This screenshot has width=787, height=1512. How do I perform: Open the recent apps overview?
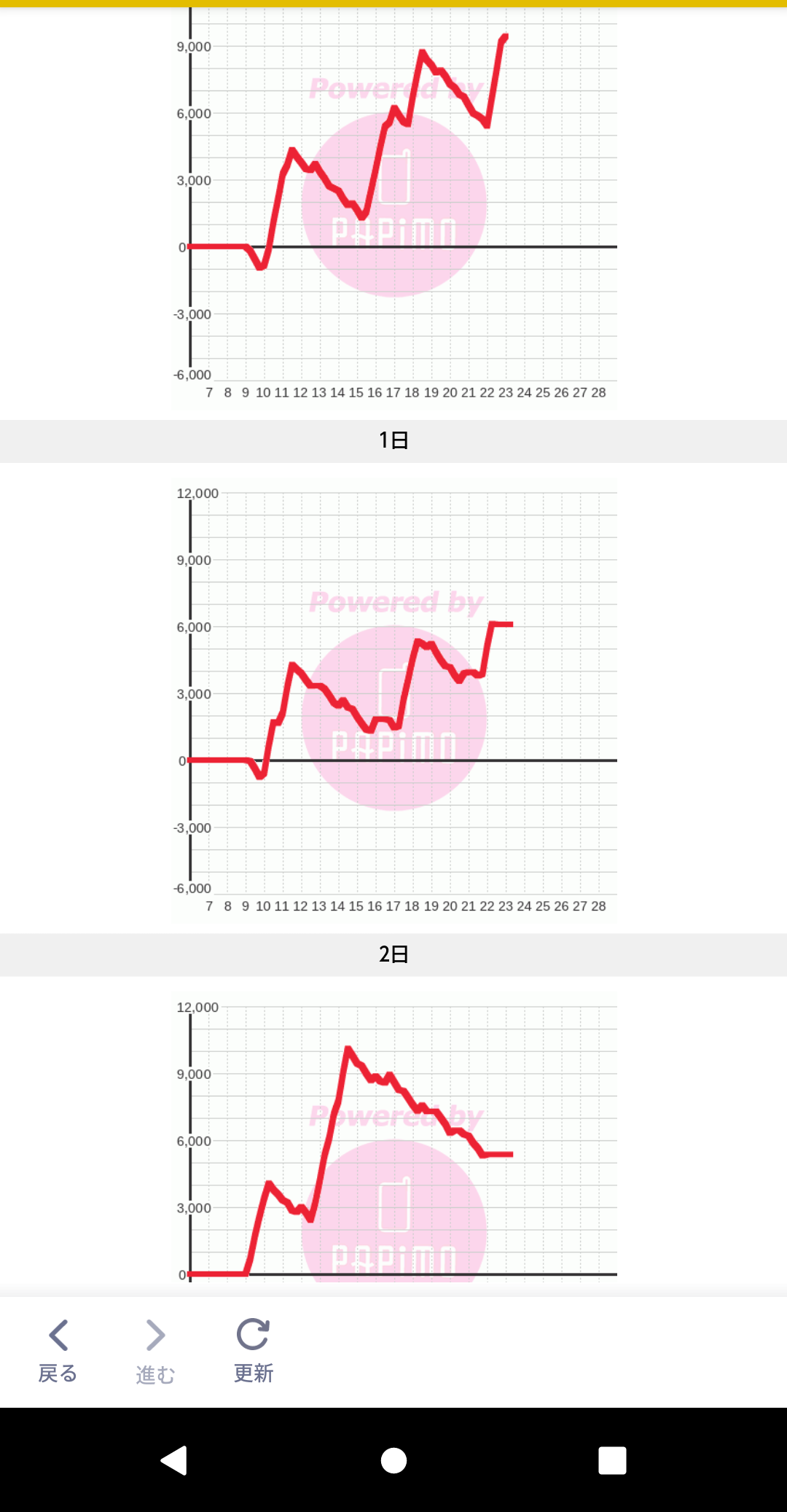click(612, 1460)
